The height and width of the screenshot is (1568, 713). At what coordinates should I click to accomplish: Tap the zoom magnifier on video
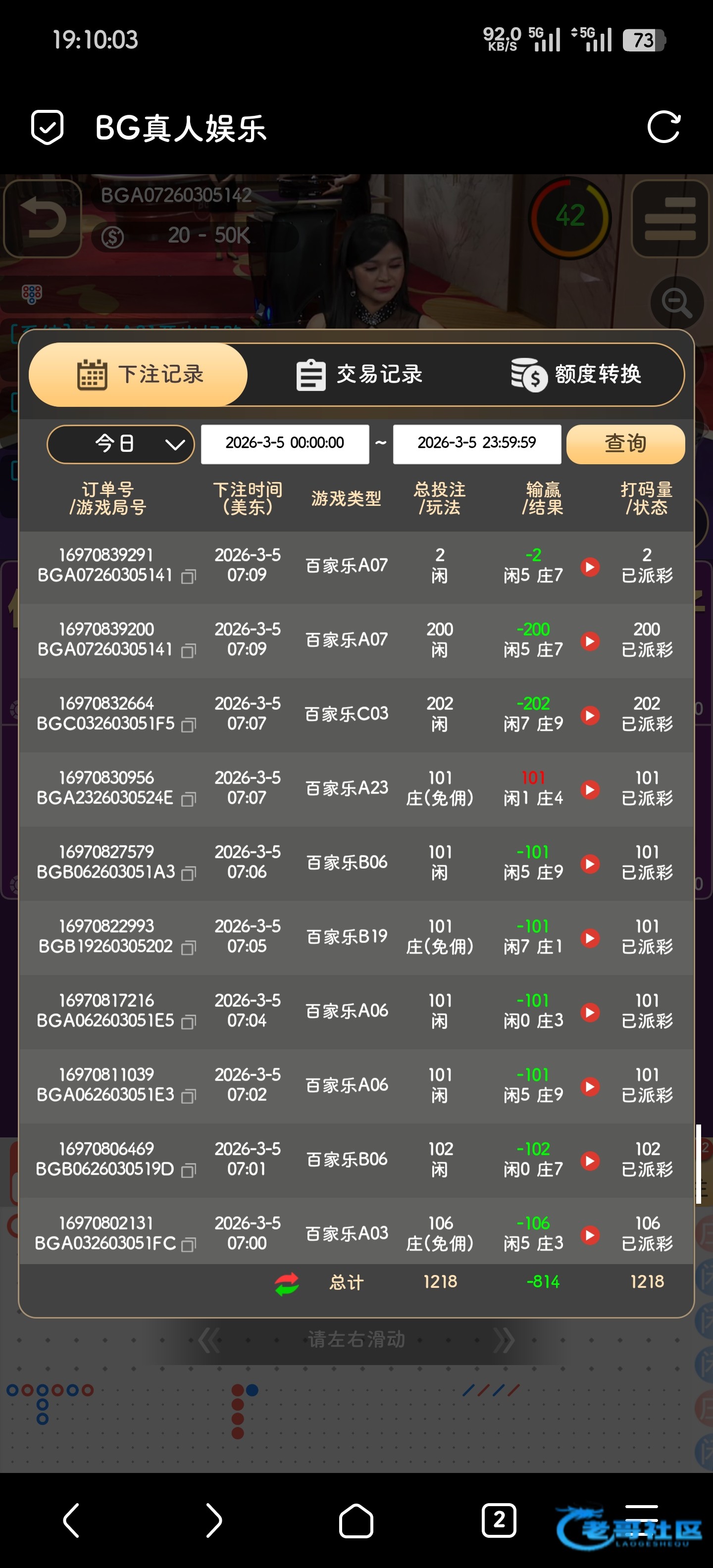point(677,302)
